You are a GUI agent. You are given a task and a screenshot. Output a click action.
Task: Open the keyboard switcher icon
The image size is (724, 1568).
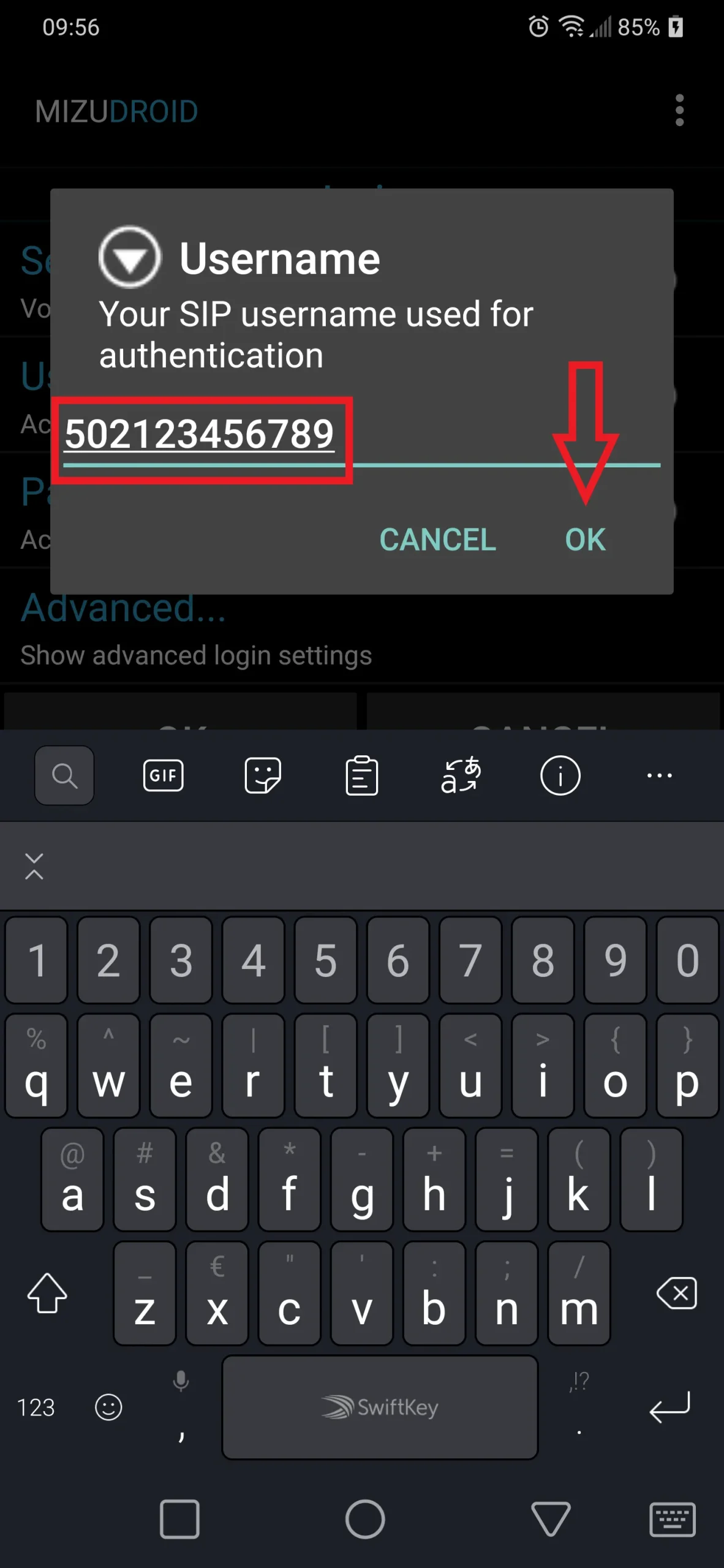pyautogui.click(x=672, y=1519)
